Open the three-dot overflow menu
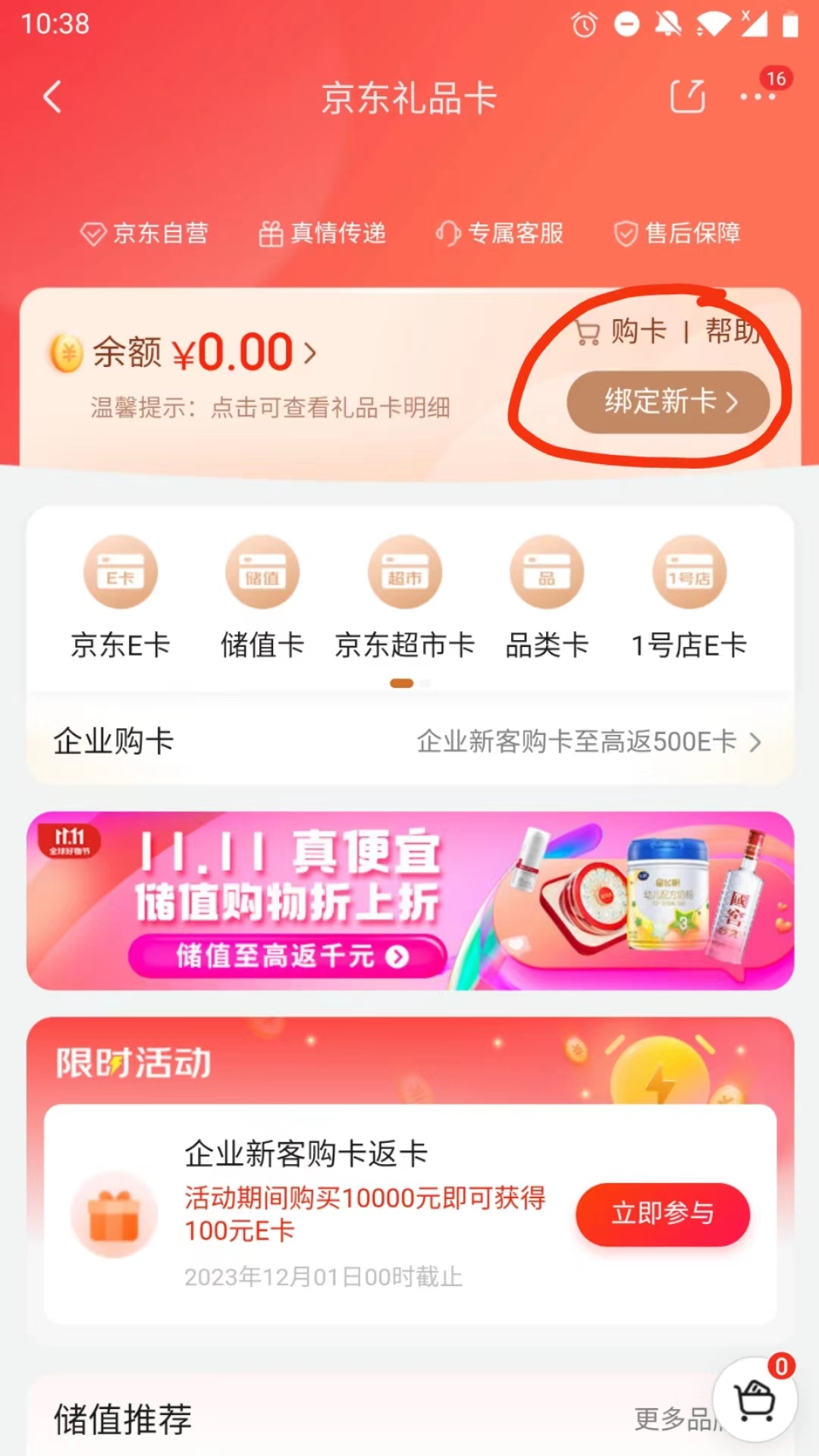 pos(758,97)
